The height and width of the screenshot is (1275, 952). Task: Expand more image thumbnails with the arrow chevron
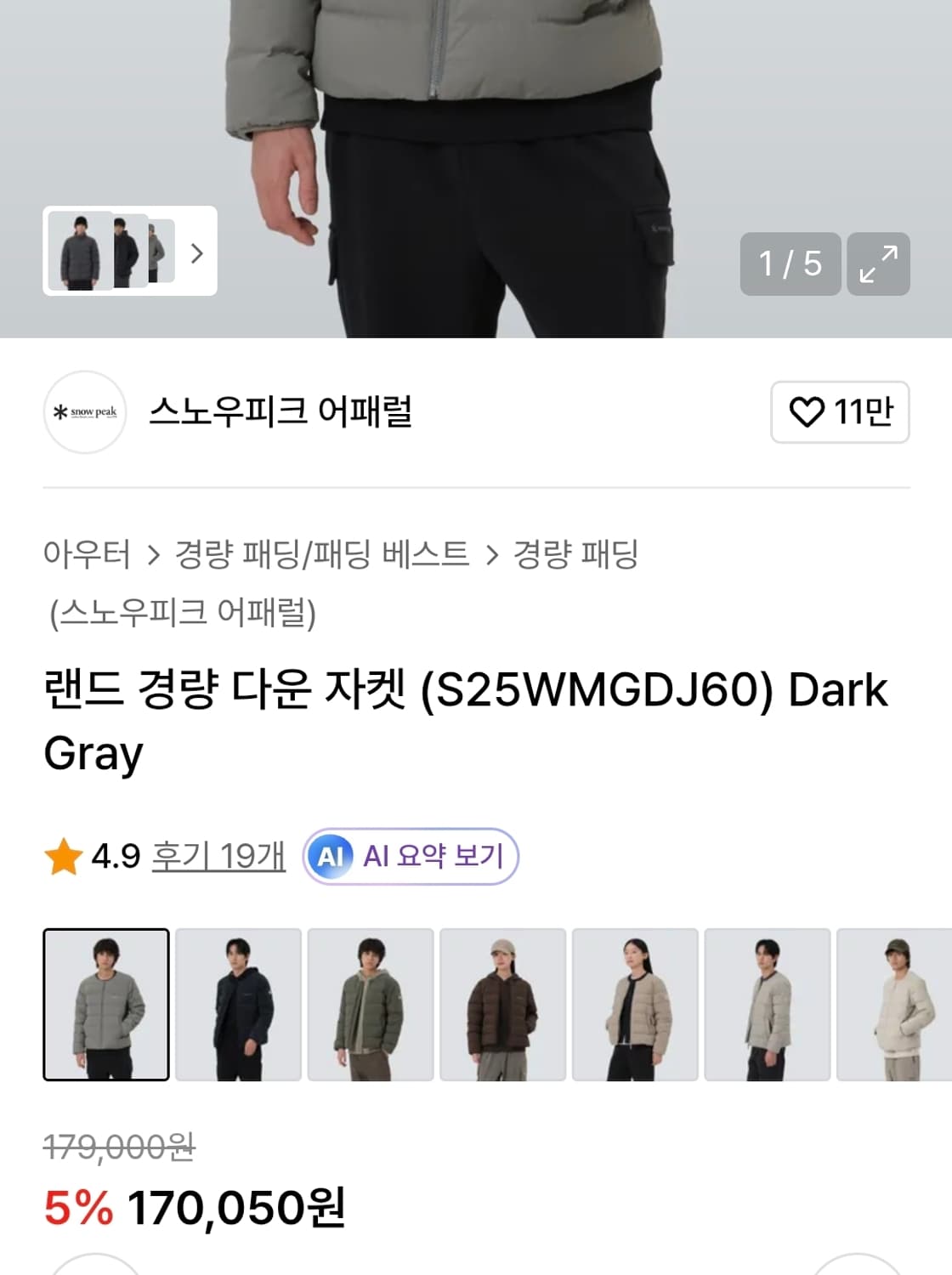click(197, 252)
